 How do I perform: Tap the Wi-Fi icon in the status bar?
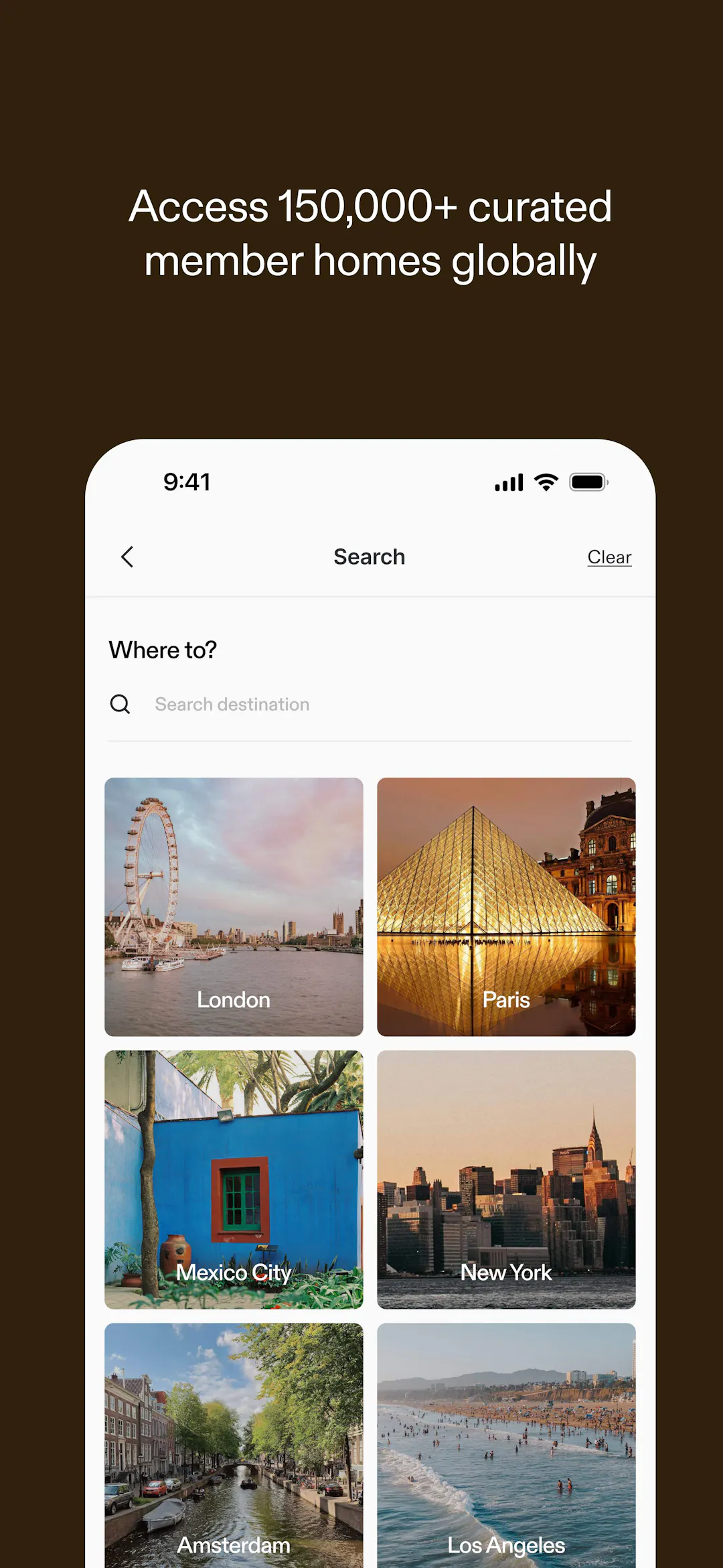coord(545,481)
